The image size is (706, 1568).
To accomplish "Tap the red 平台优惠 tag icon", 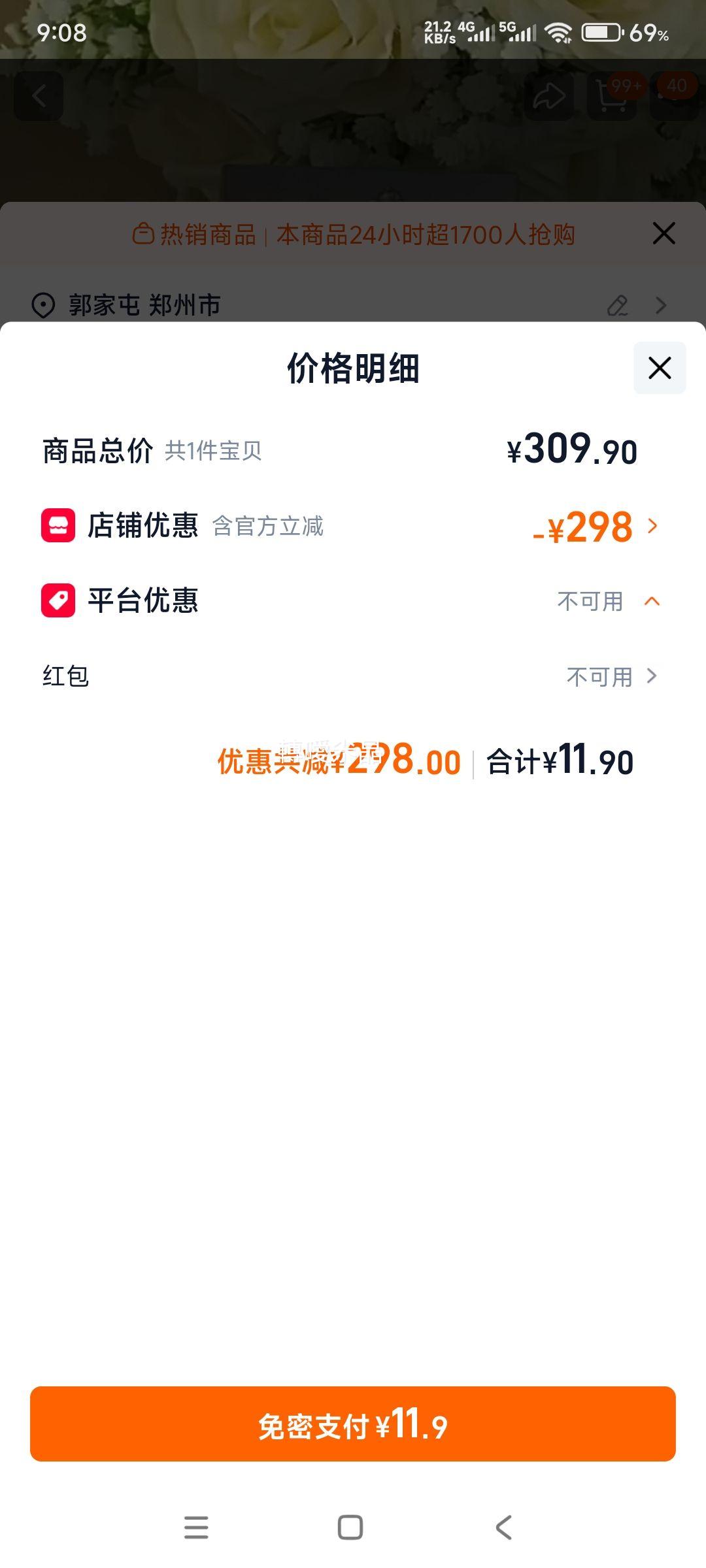I will [x=58, y=599].
